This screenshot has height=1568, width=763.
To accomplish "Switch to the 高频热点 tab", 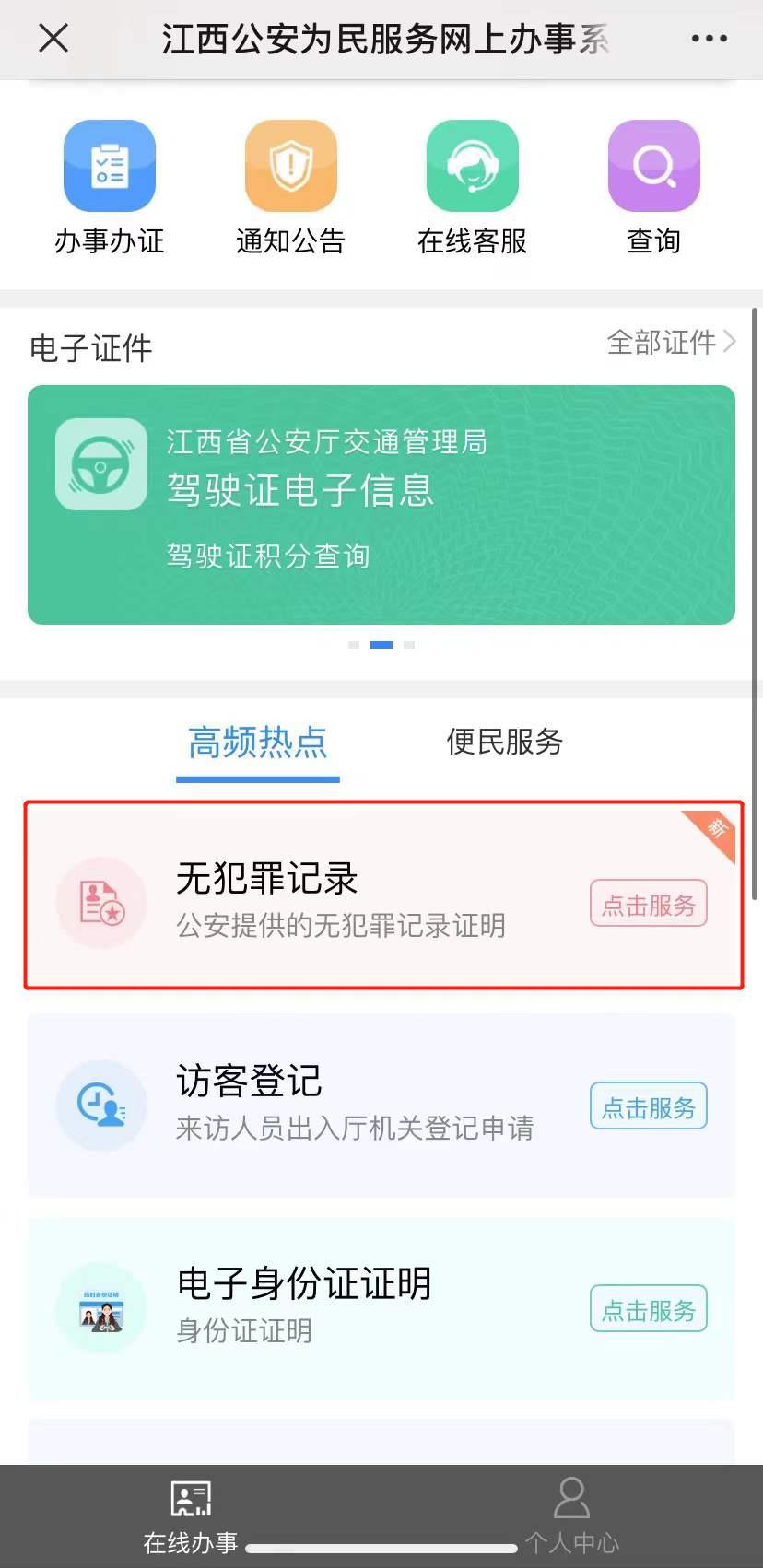I will point(258,743).
